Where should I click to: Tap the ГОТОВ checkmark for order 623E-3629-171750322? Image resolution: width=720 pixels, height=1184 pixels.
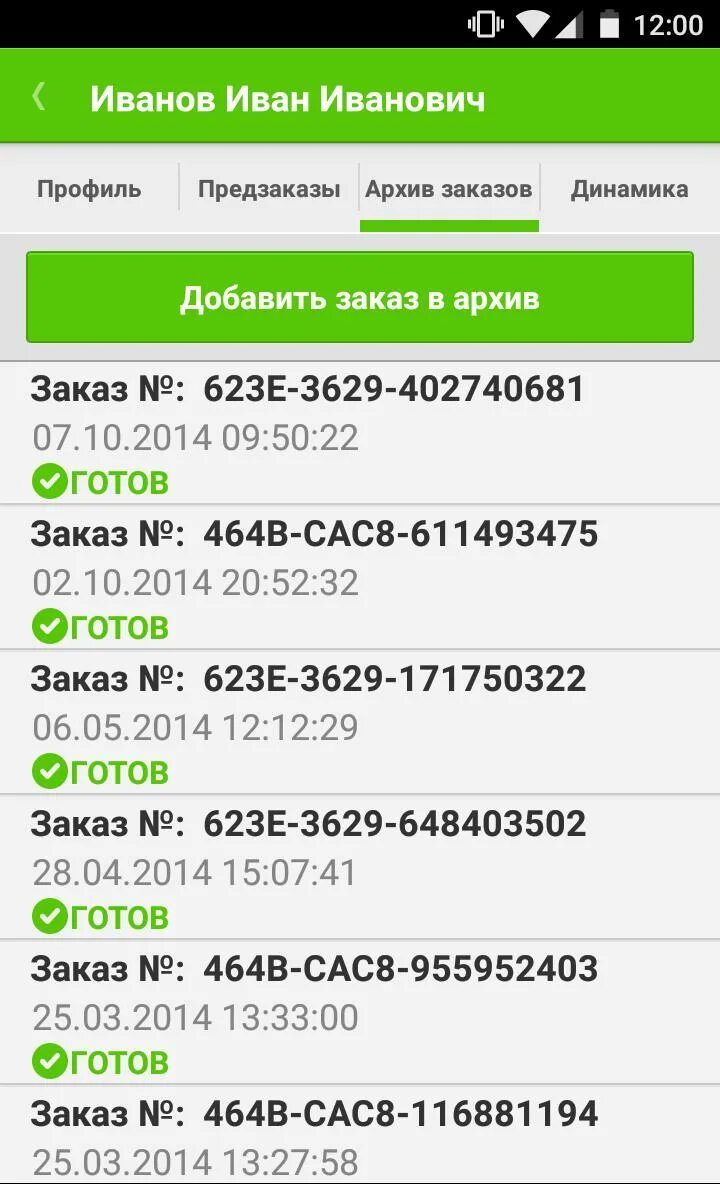pos(49,771)
